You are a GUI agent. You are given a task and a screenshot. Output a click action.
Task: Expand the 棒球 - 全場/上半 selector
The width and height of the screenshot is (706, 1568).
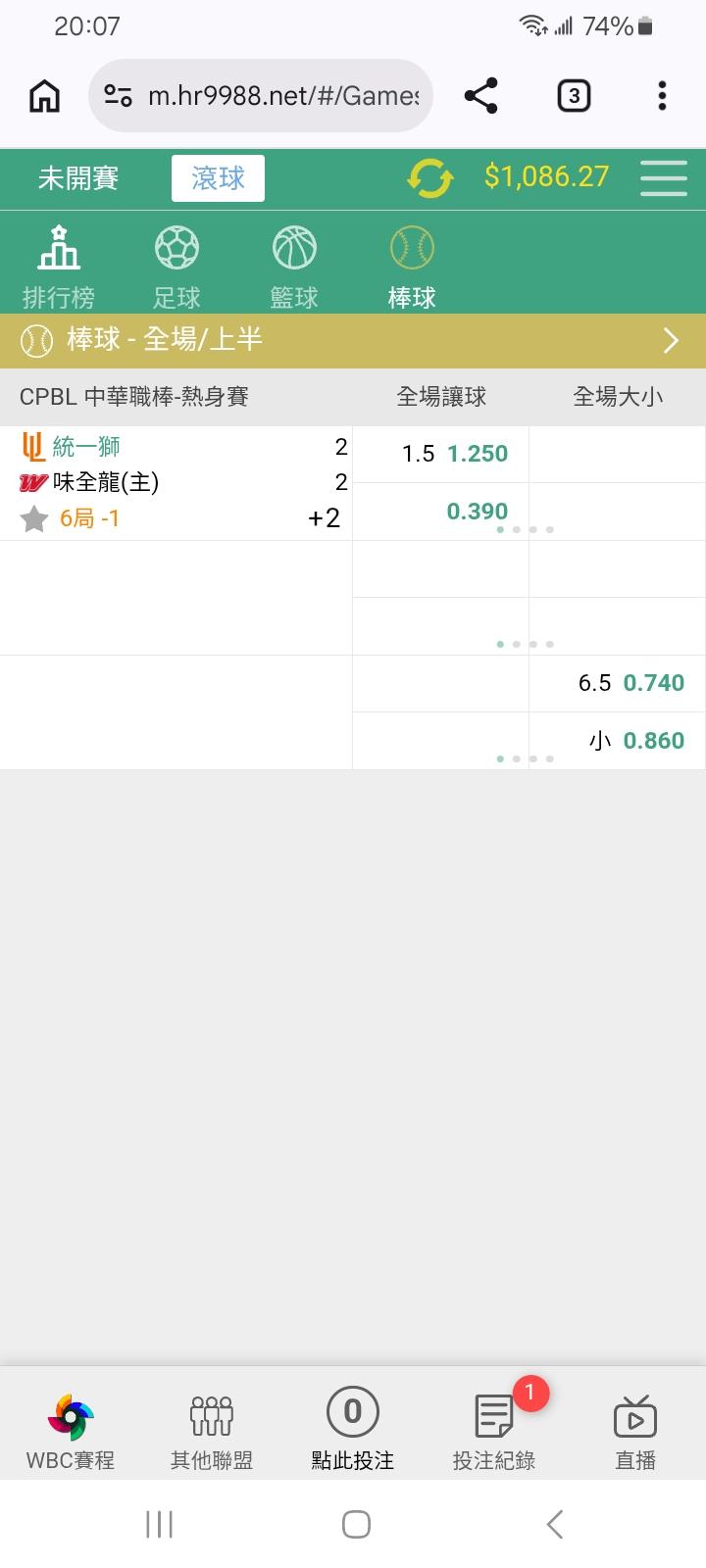click(x=353, y=340)
